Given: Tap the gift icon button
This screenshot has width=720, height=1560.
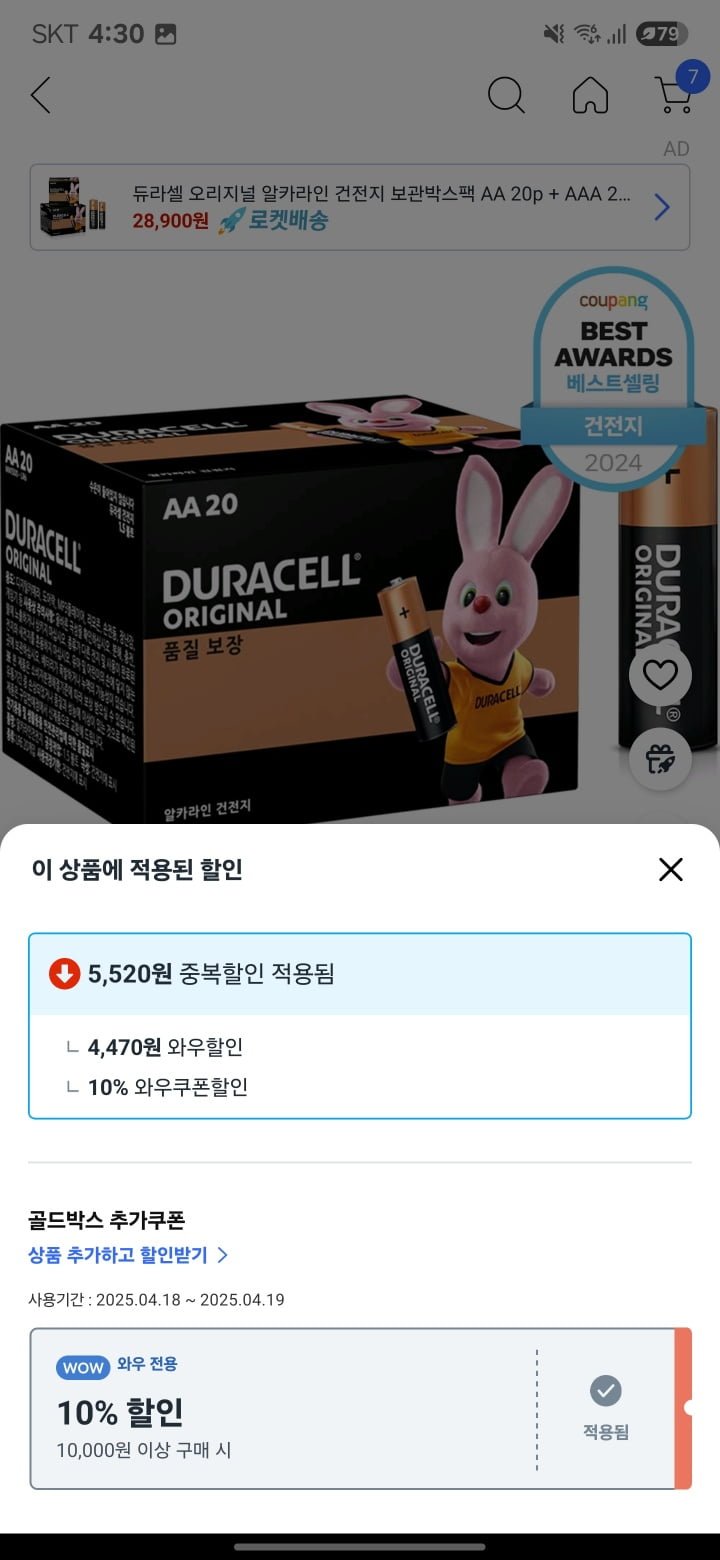Looking at the screenshot, I should tap(660, 760).
